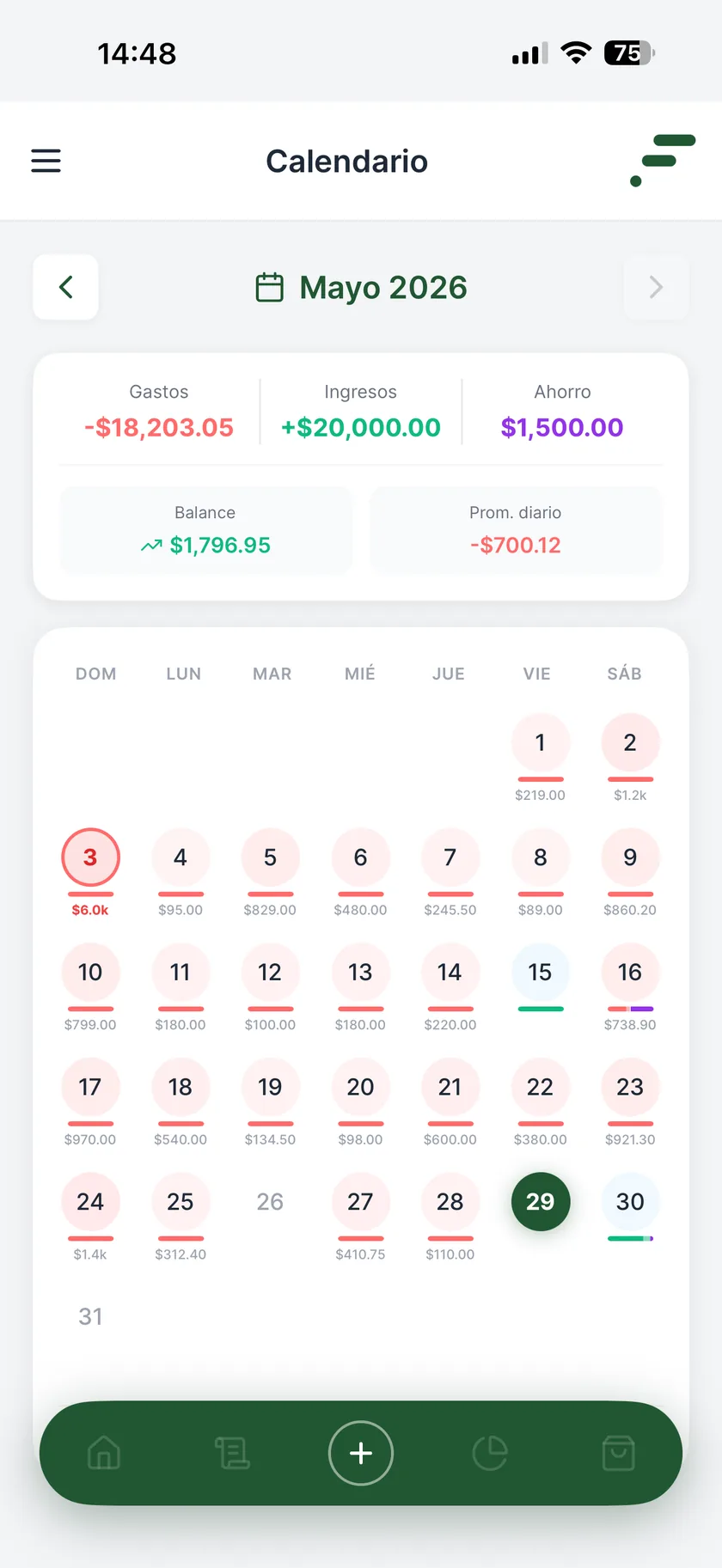This screenshot has width=722, height=1568.
Task: Go to the next month
Action: (x=656, y=287)
